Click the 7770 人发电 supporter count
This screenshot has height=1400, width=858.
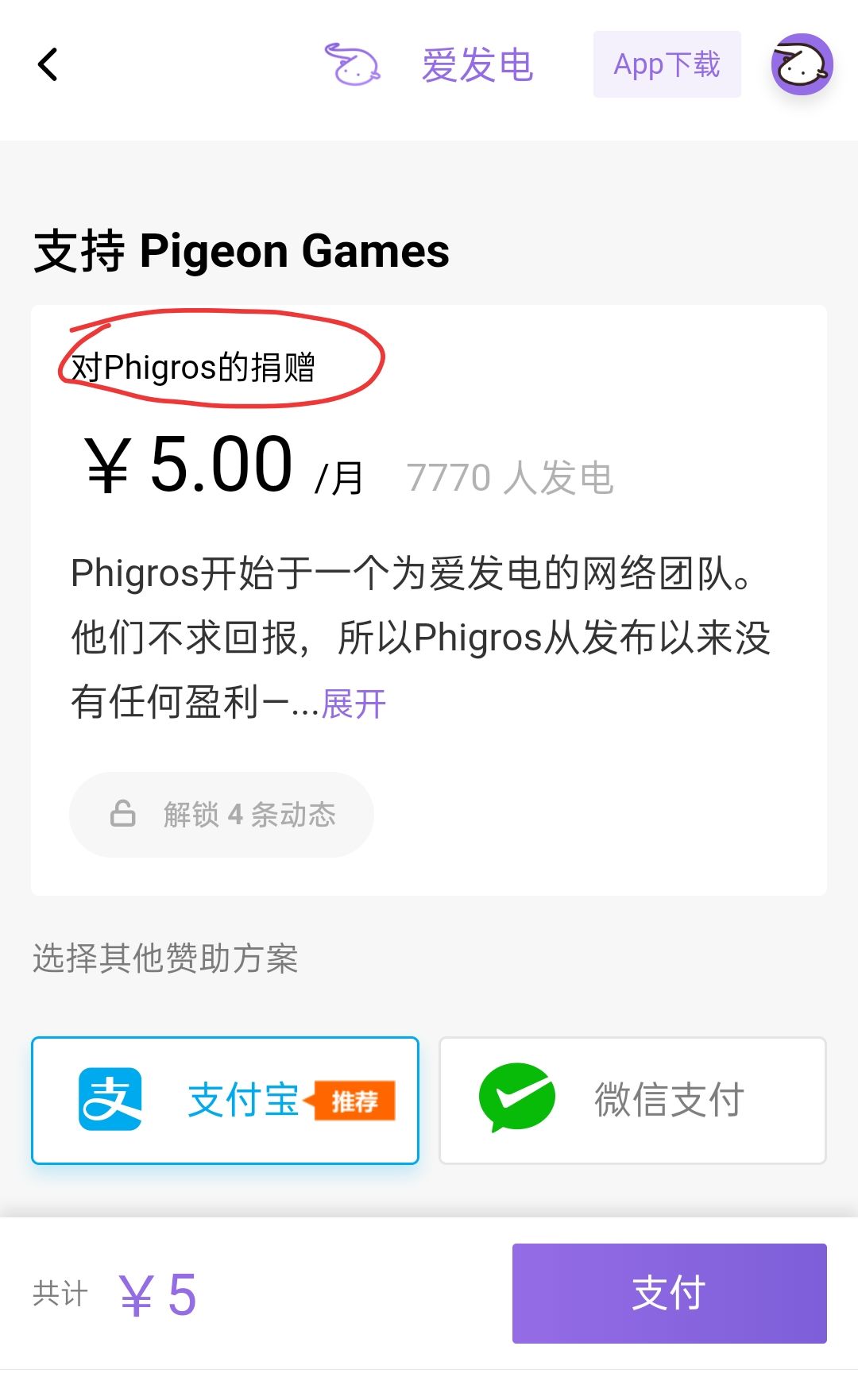(509, 476)
